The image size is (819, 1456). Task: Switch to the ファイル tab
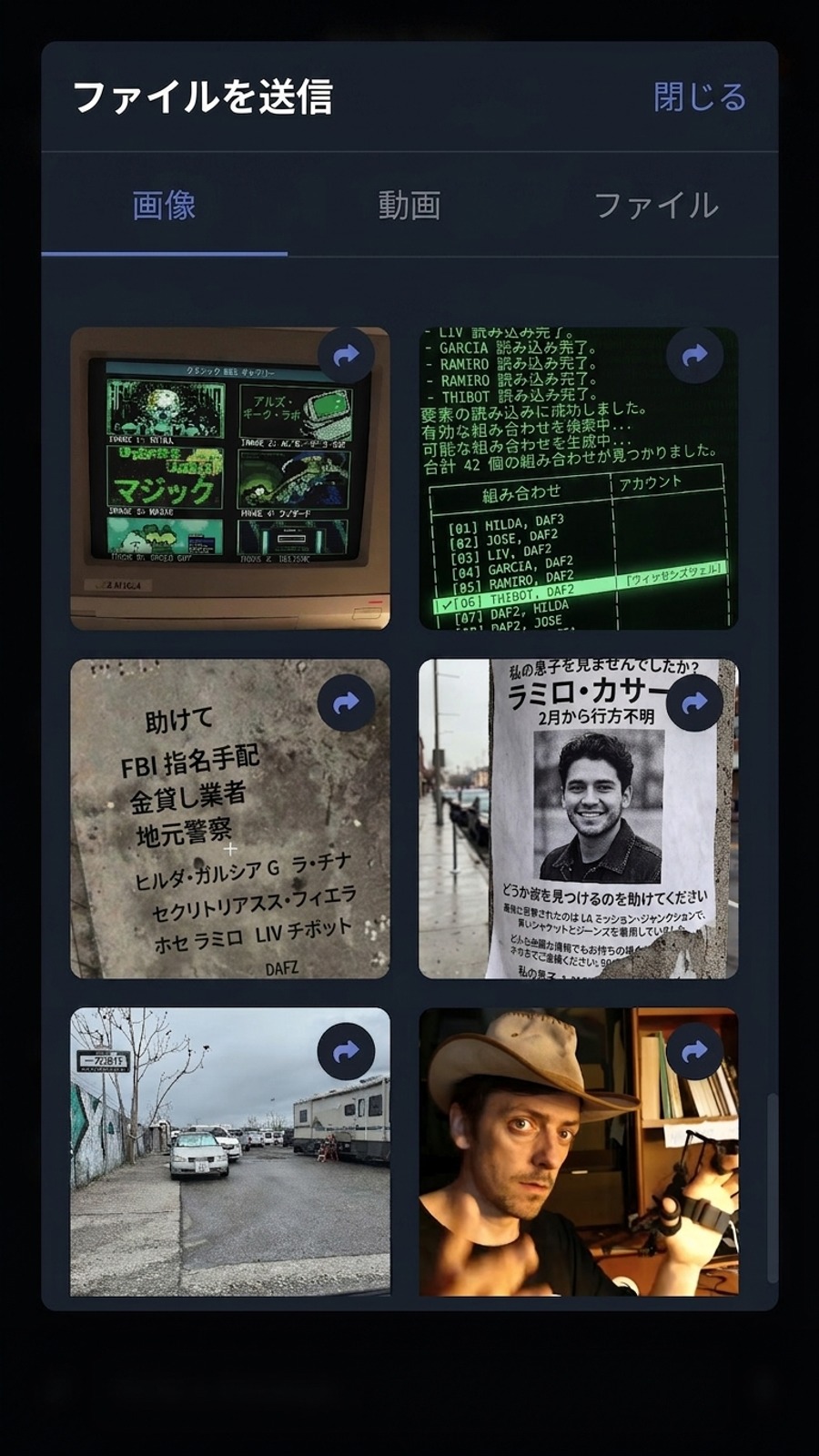click(655, 205)
